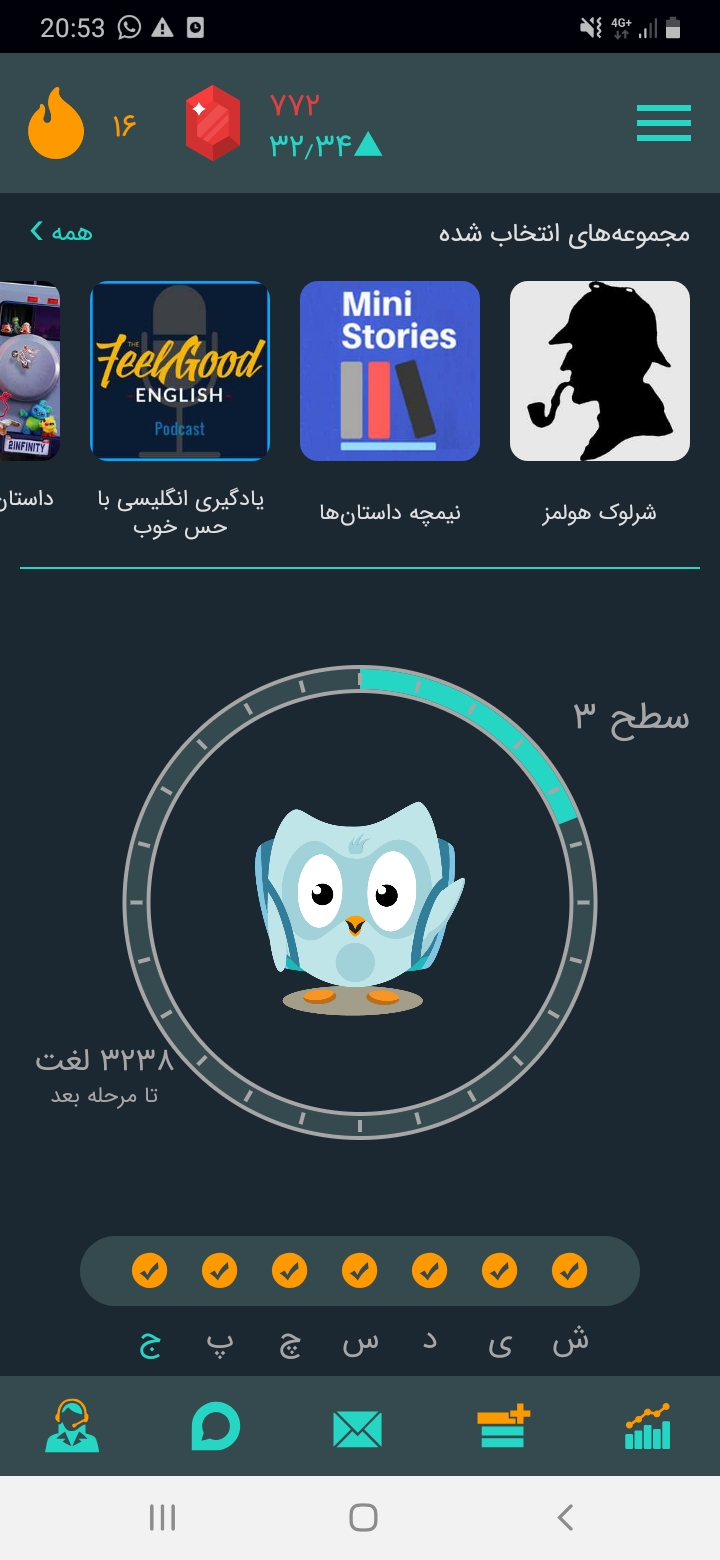Image resolution: width=720 pixels, height=1560 pixels.
Task: Open the شرلوک هولمز collection
Action: (600, 371)
